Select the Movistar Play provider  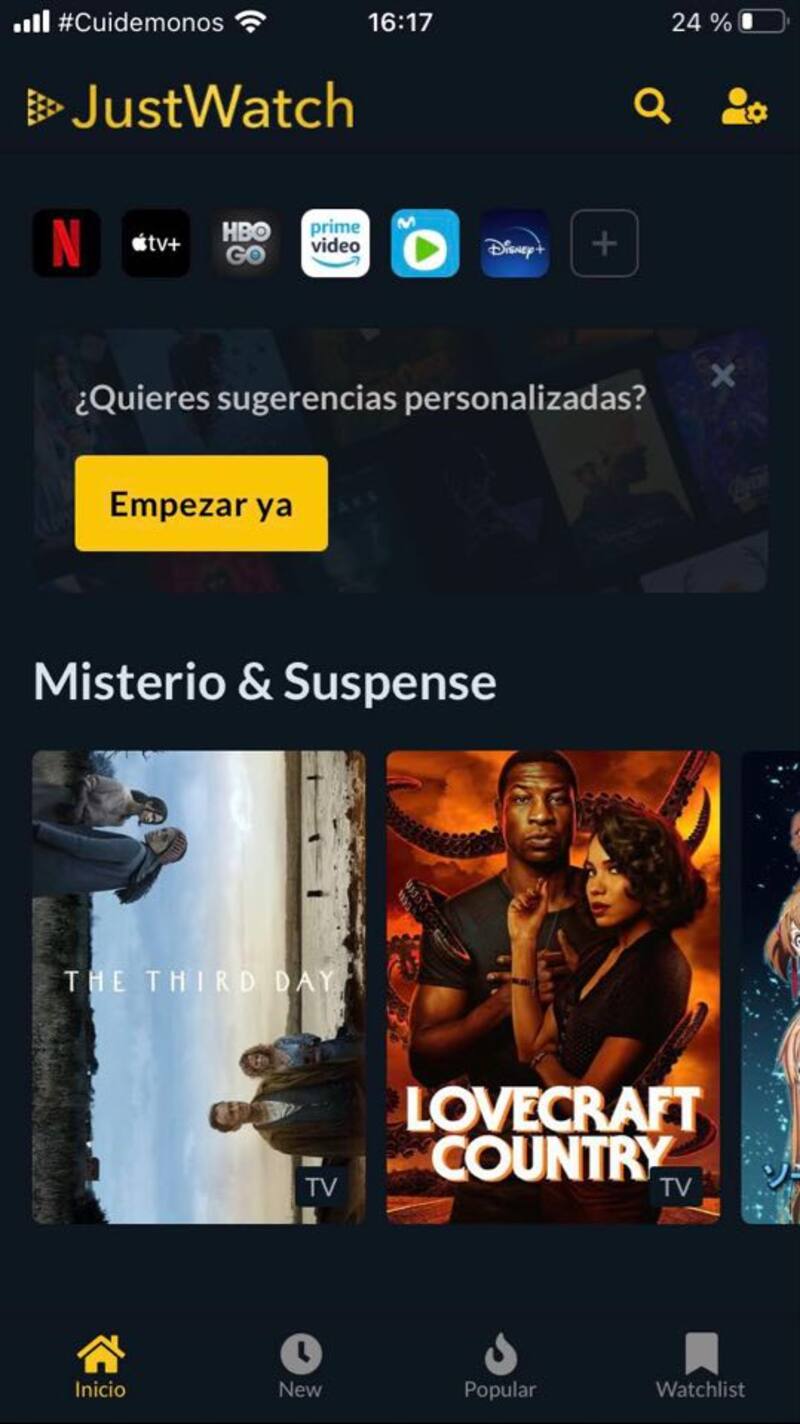(425, 243)
